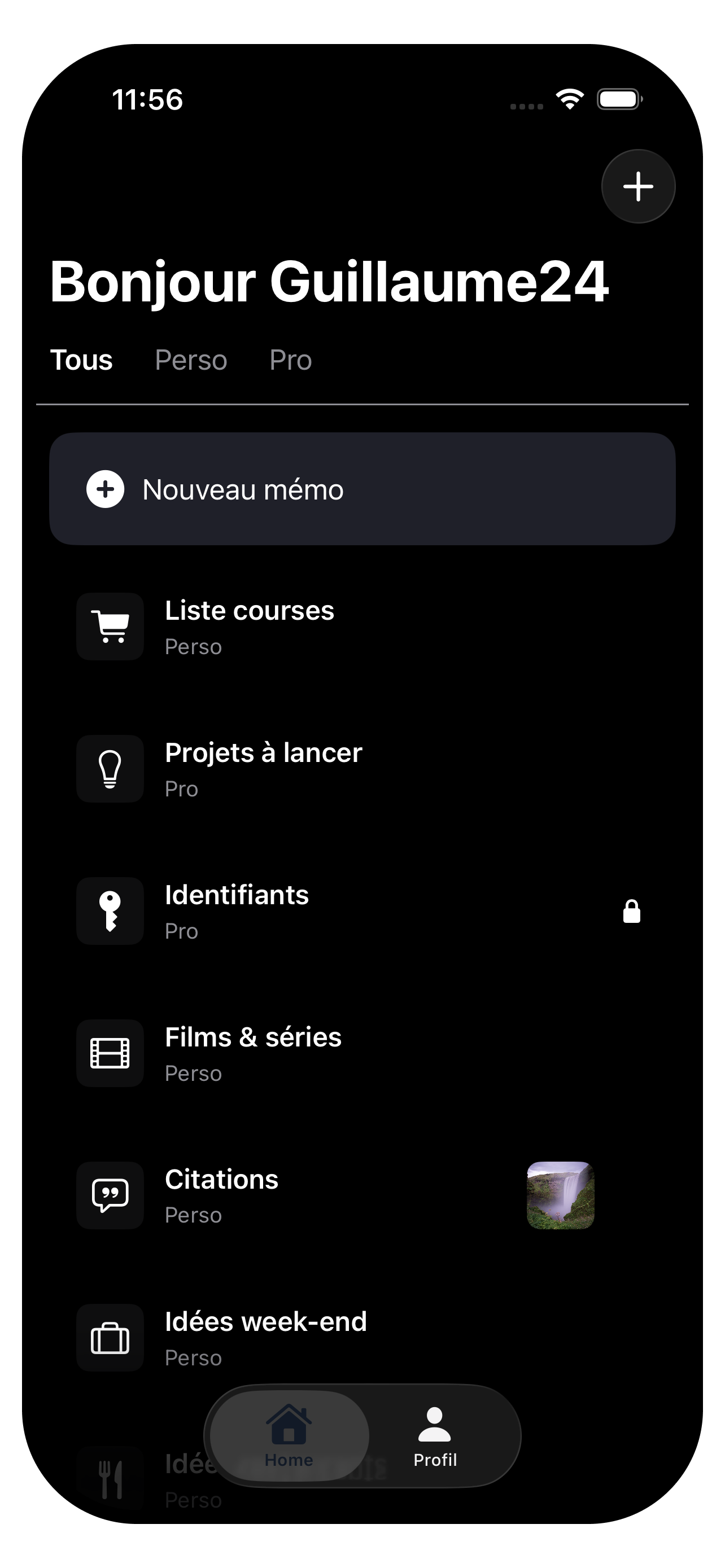
Task: Tap the plus icon at top right
Action: pos(638,186)
